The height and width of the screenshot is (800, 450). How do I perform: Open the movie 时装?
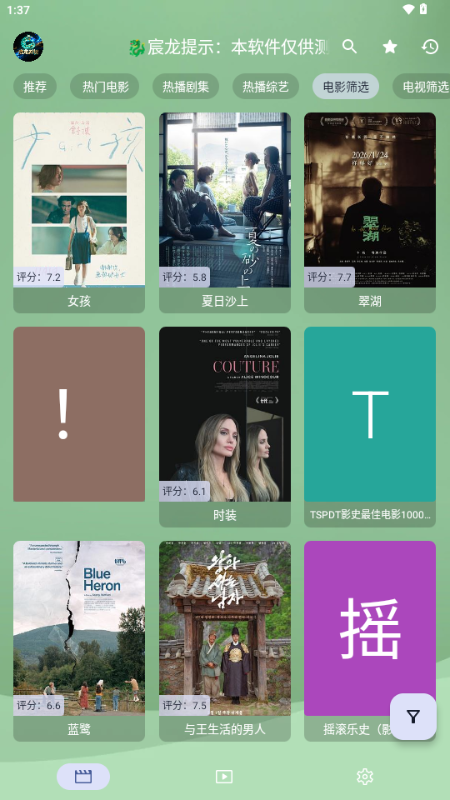(x=225, y=427)
